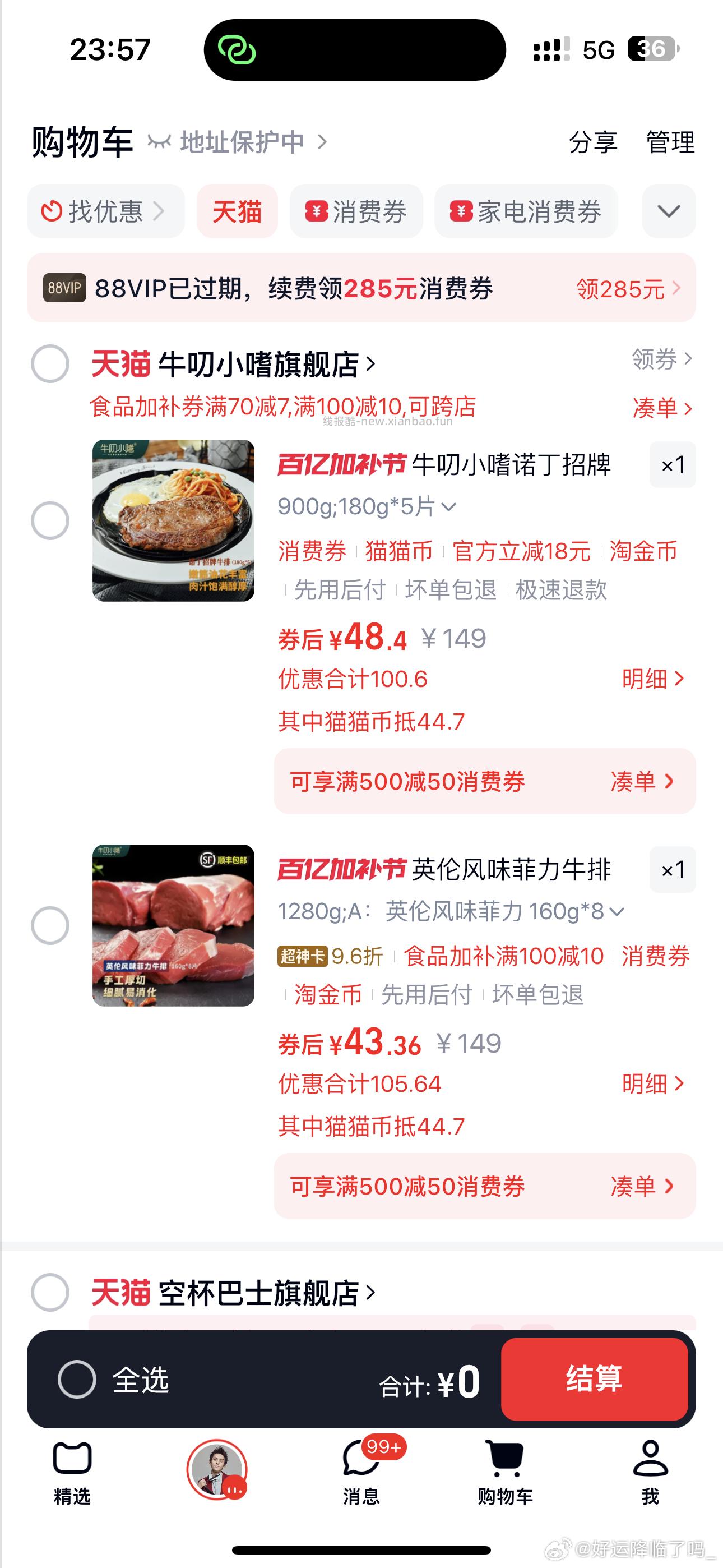The height and width of the screenshot is (1568, 723).
Task: View the 诺丁招牌牛排 product thumbnail
Action: pyautogui.click(x=172, y=520)
